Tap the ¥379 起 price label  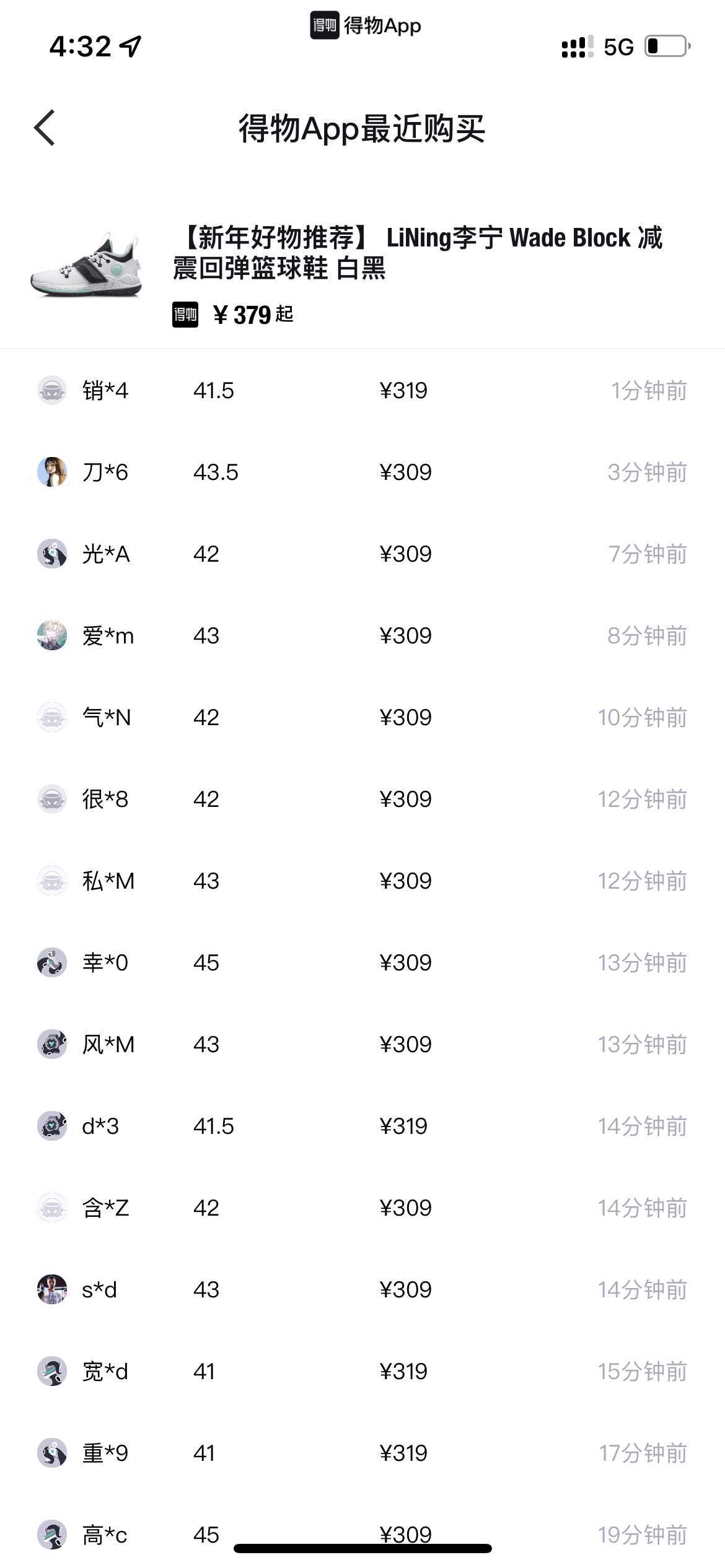[251, 315]
